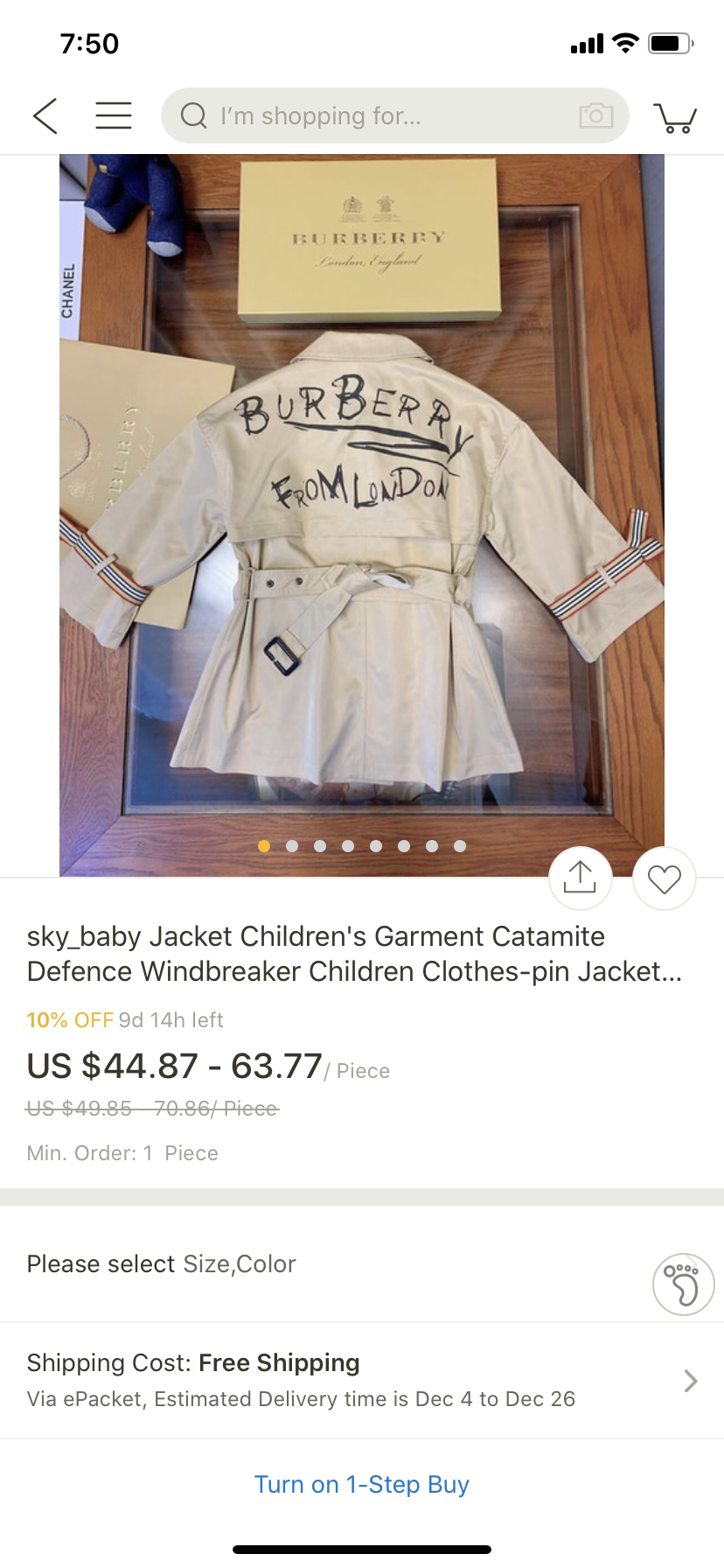Go back to the previous page
Image resolution: width=724 pixels, height=1568 pixels.
tap(45, 115)
